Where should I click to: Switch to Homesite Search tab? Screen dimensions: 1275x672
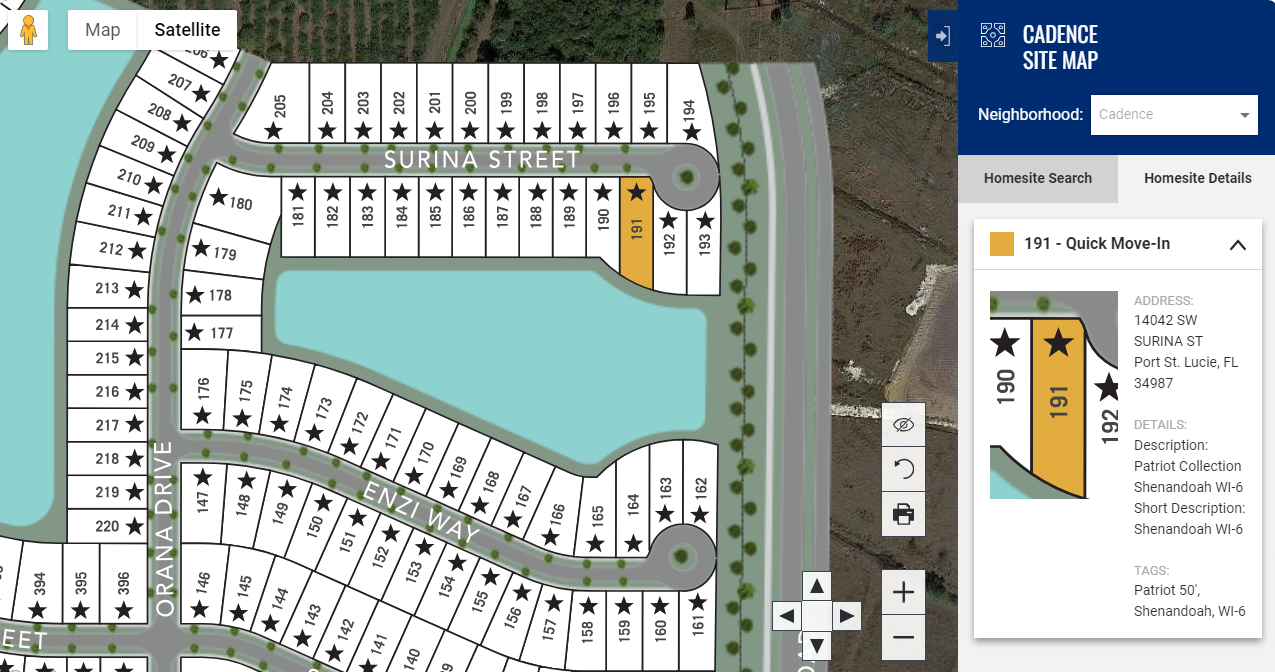click(1038, 178)
